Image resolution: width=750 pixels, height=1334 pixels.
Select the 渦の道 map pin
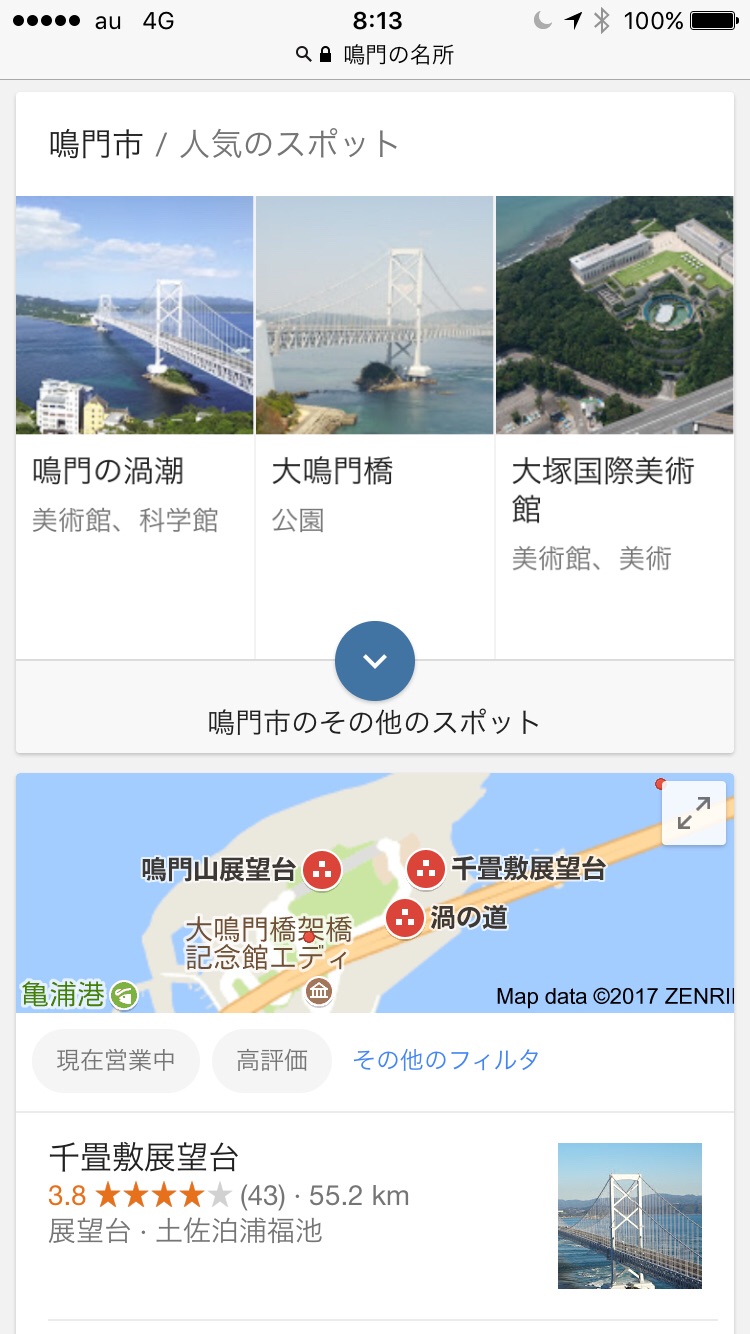[x=405, y=917]
